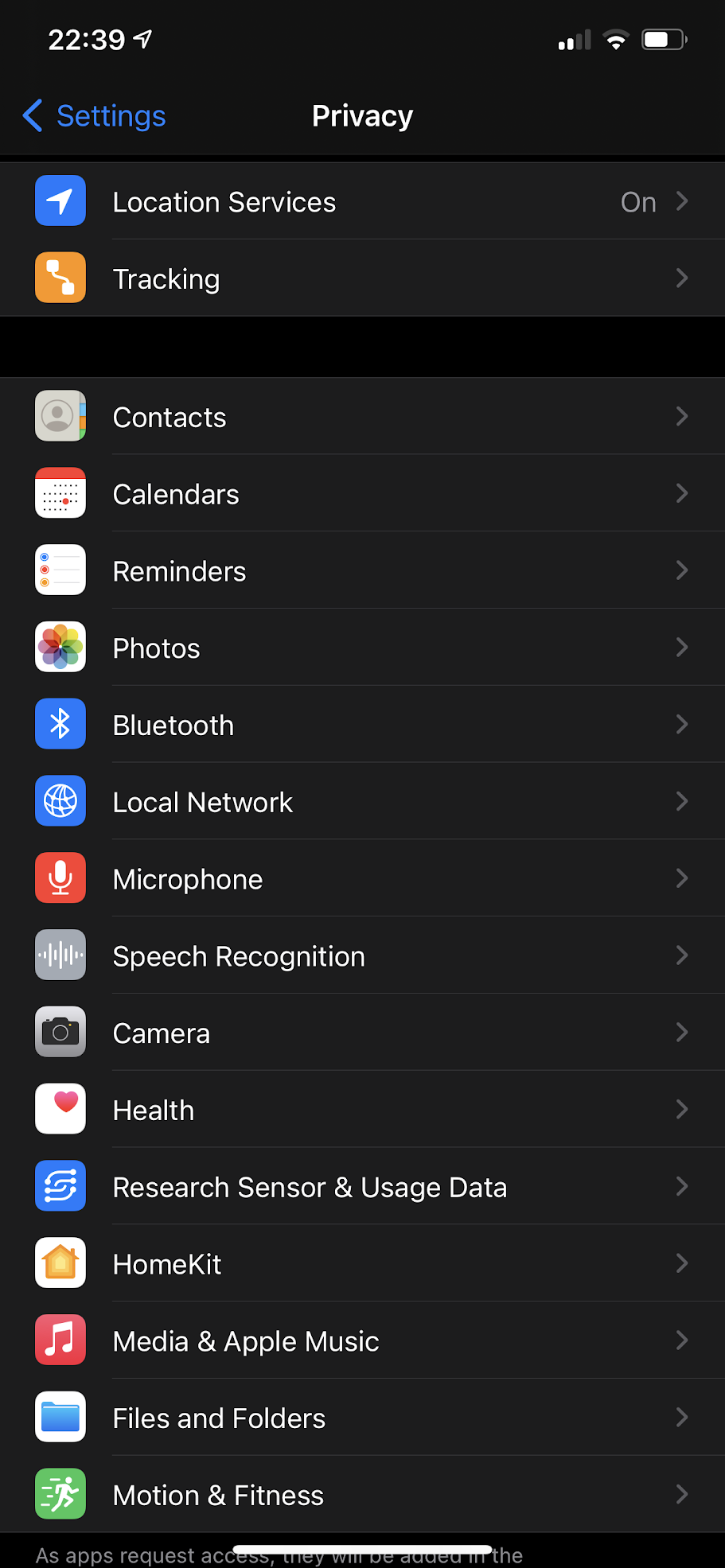Open Location Services settings

pos(362,202)
